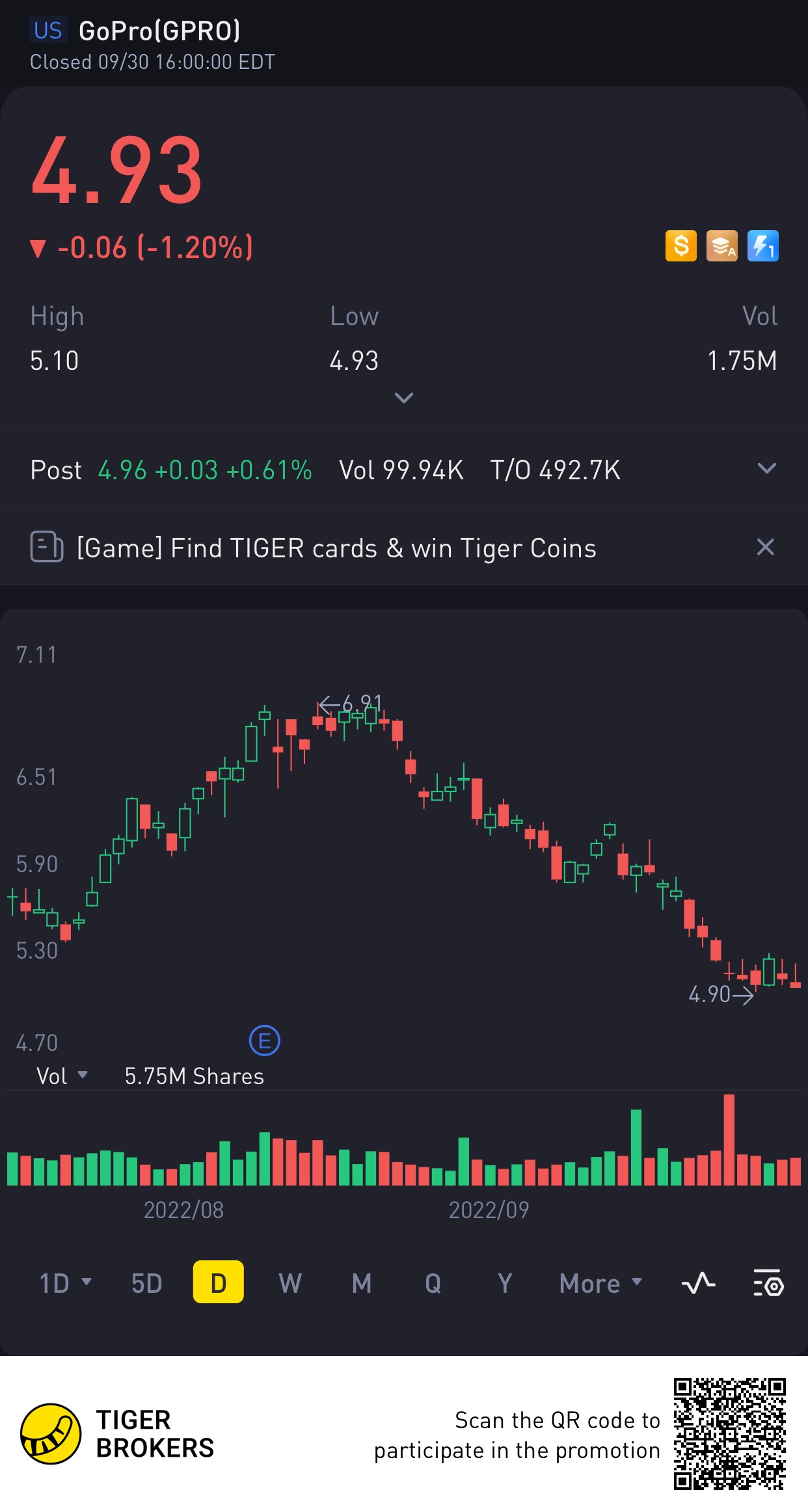The height and width of the screenshot is (1512, 808).
Task: Tap the yellow dollar badge icon
Action: [x=681, y=246]
